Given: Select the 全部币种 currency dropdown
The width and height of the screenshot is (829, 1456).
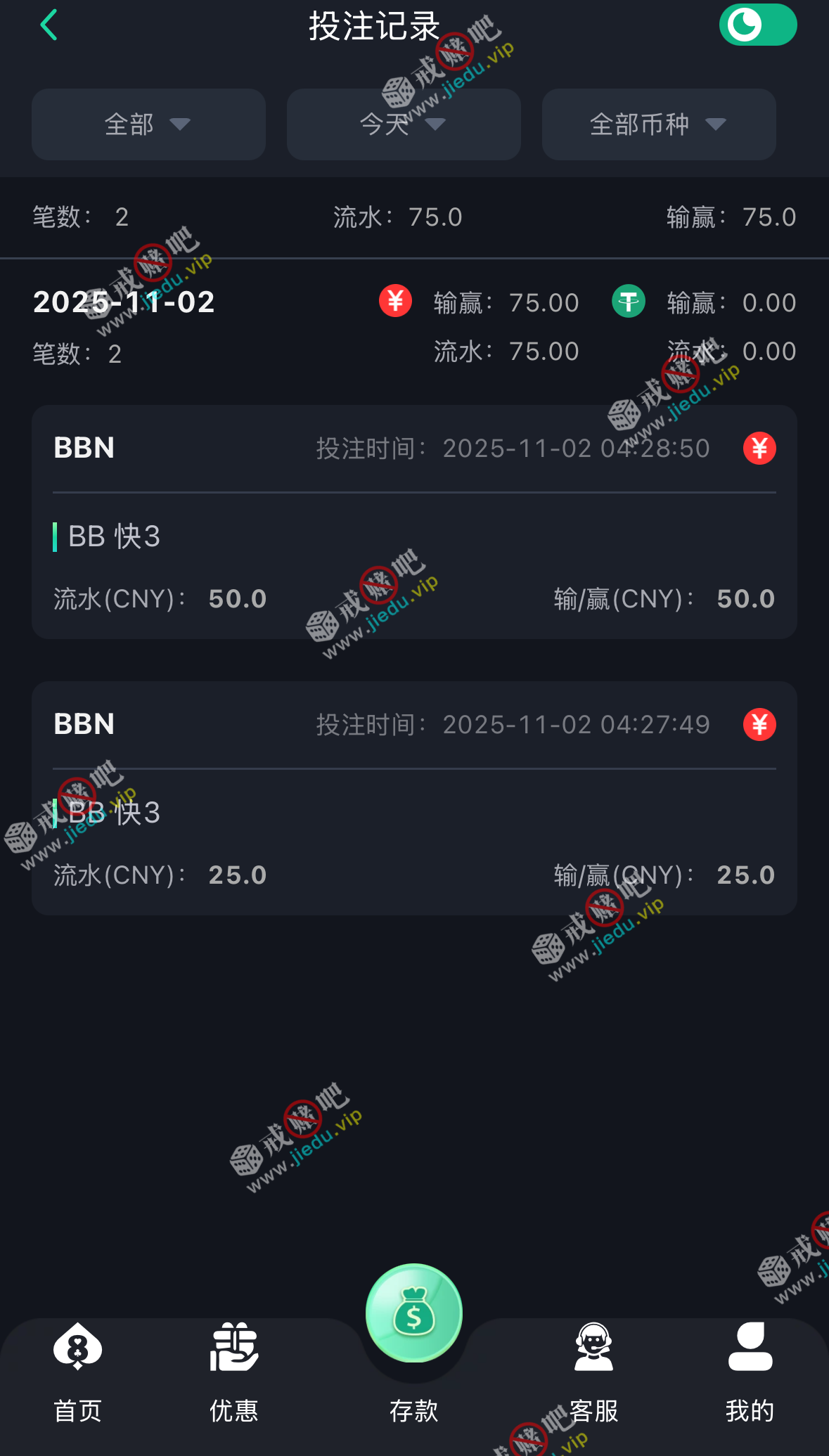Looking at the screenshot, I should [659, 124].
